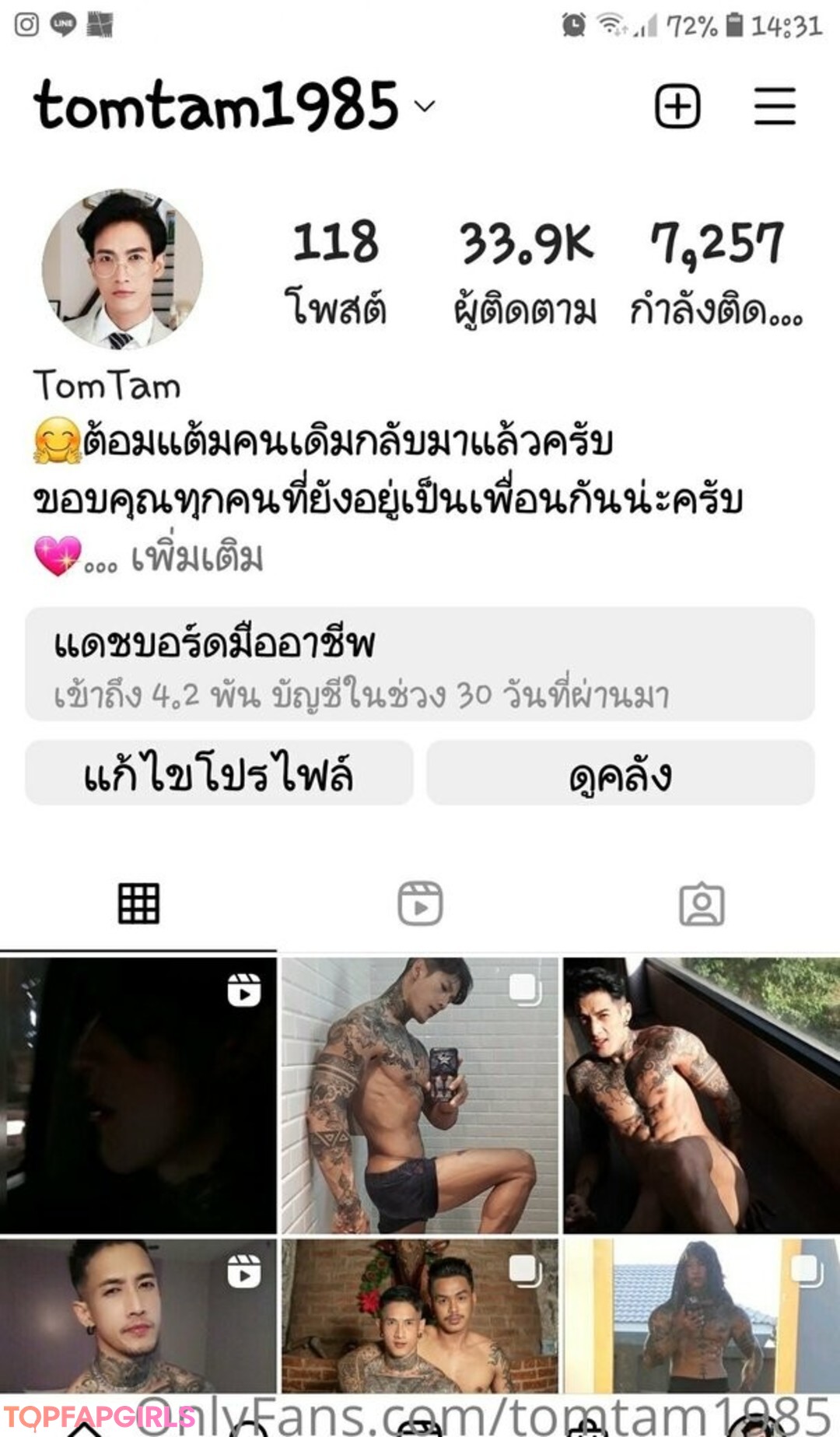Create a new post with plus icon
The height and width of the screenshot is (1437, 840).
pyautogui.click(x=677, y=106)
